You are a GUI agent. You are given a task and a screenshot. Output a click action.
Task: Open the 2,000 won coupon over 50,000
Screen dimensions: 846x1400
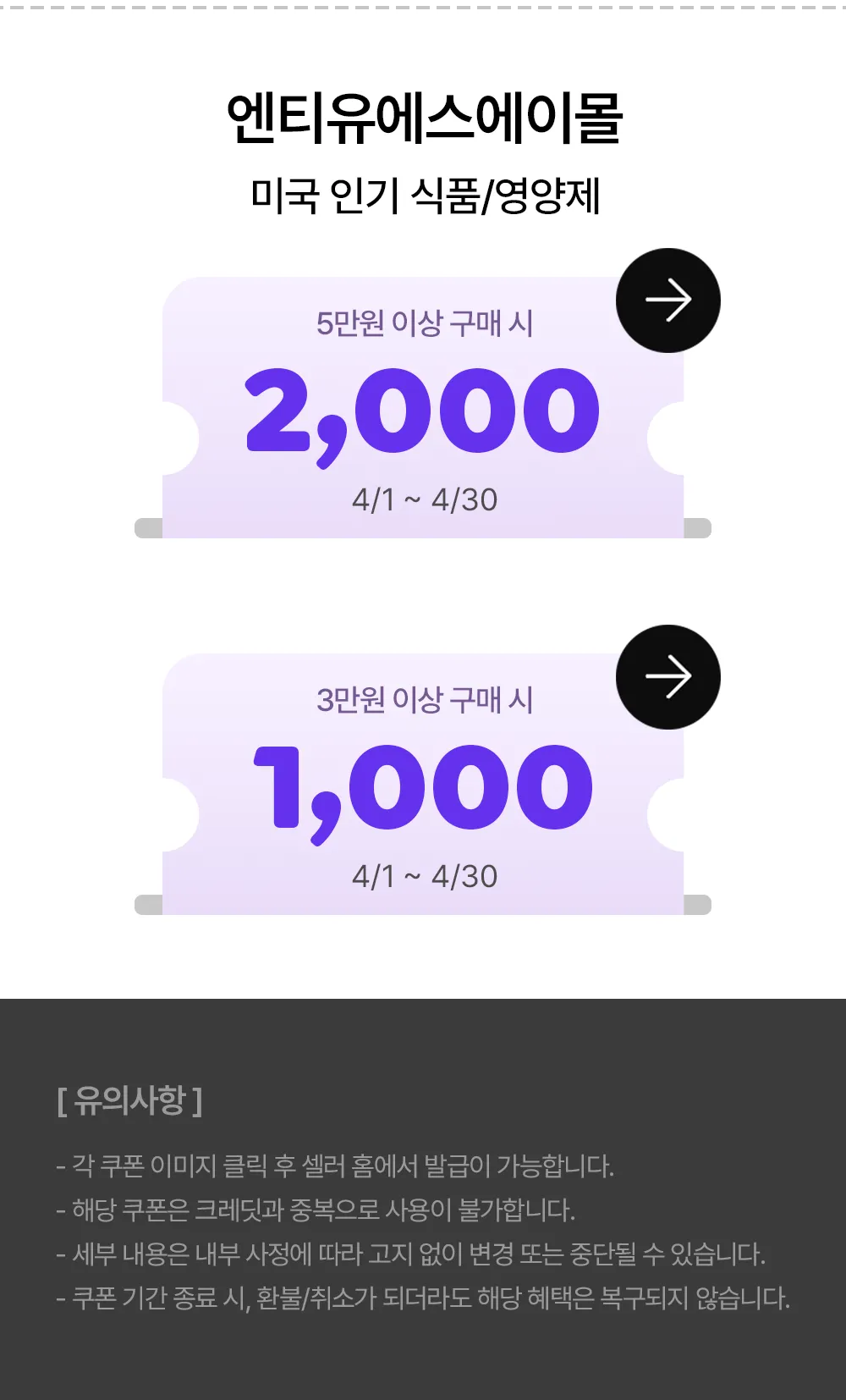pos(667,300)
